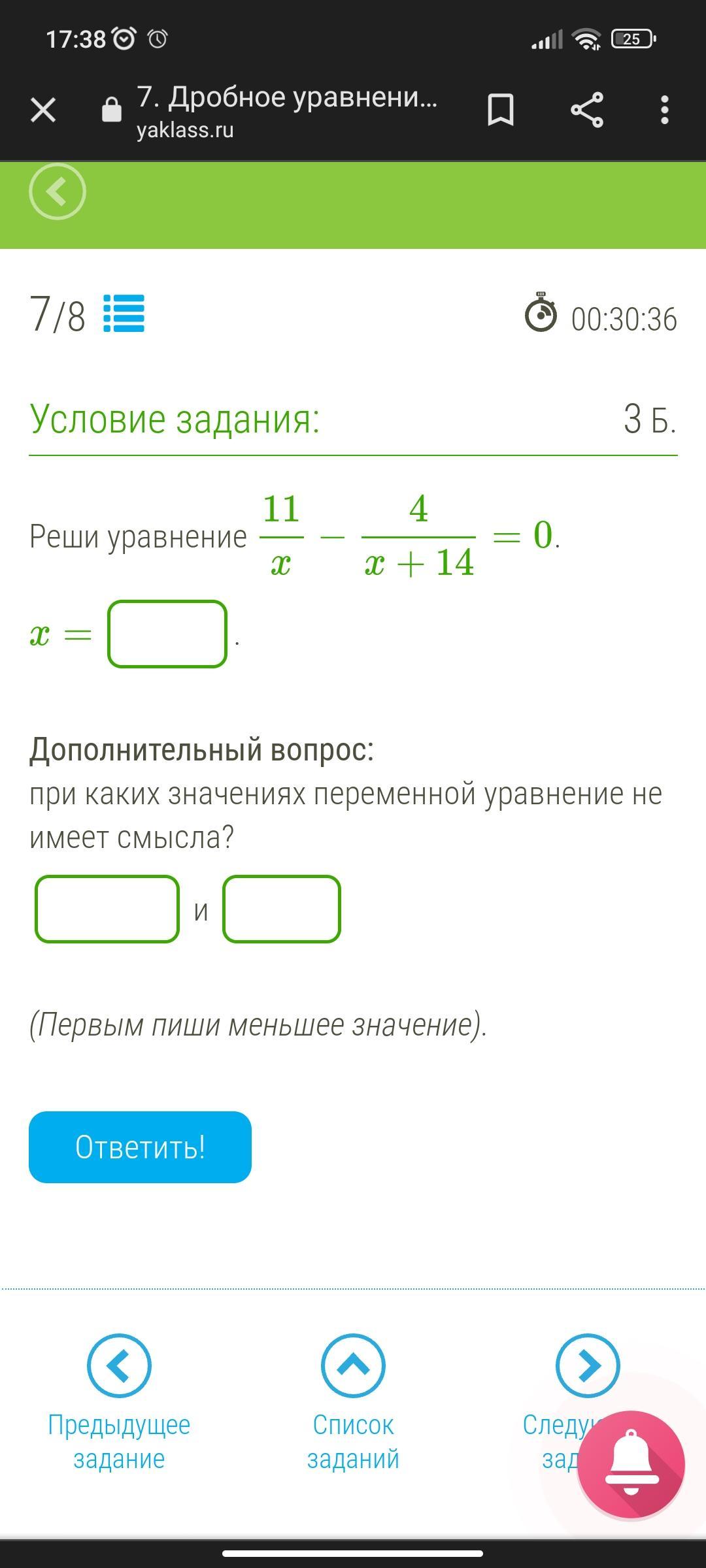The image size is (706, 1568).
Task: Open the pink notification bell button
Action: 631,1463
